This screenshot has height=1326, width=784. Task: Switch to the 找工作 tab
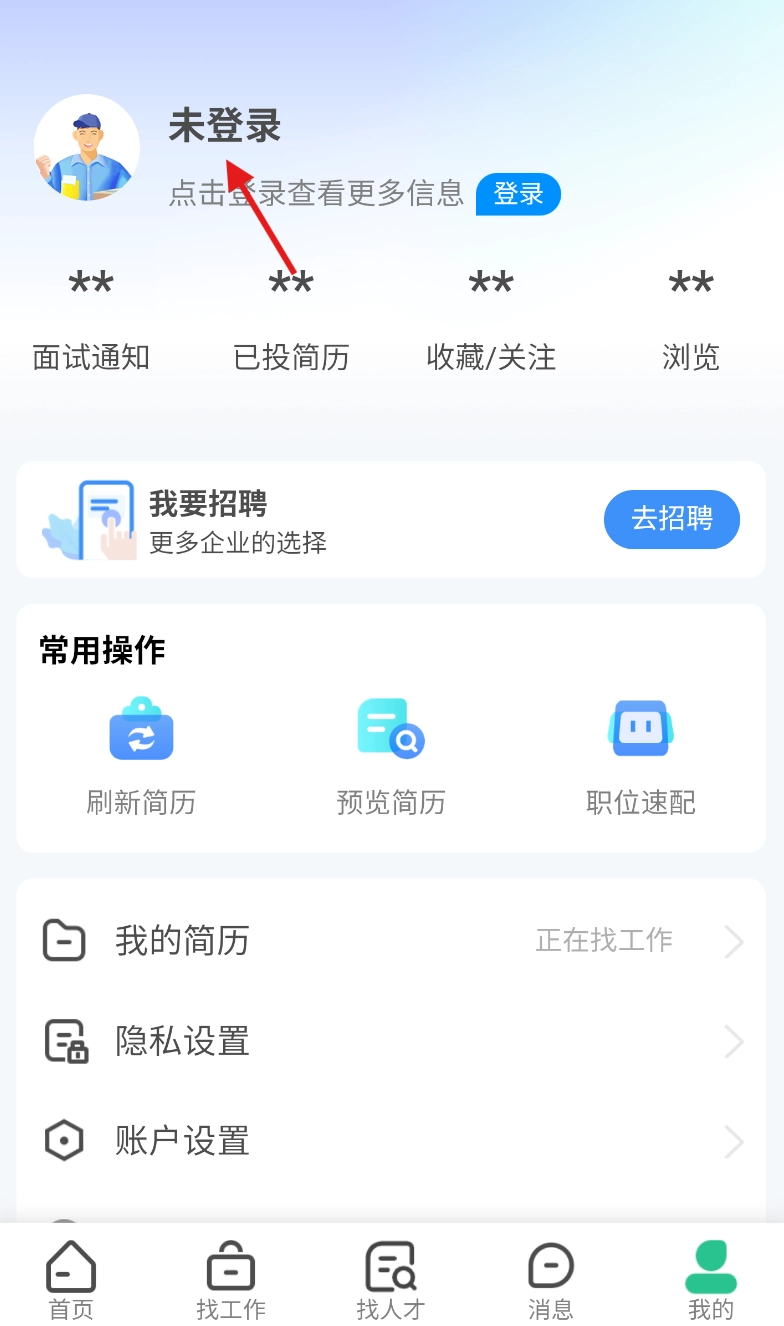point(231,1280)
